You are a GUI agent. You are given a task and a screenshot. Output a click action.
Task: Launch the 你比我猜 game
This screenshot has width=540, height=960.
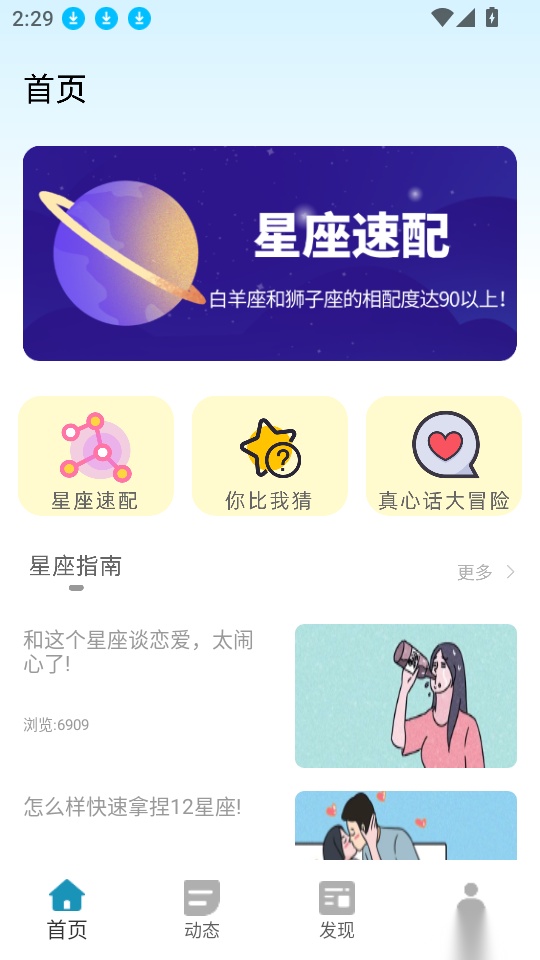pos(269,456)
